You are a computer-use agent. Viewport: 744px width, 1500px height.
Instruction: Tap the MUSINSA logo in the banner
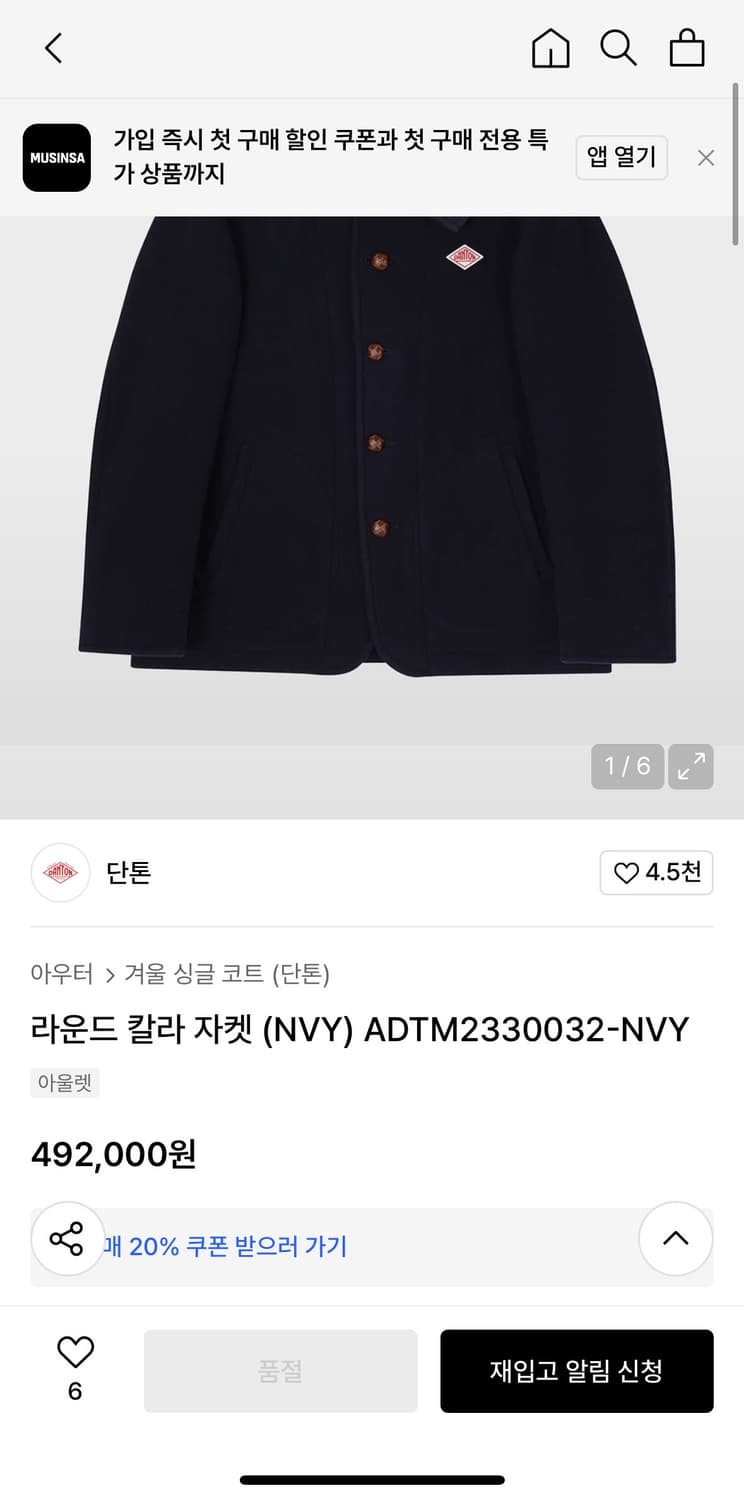56,157
